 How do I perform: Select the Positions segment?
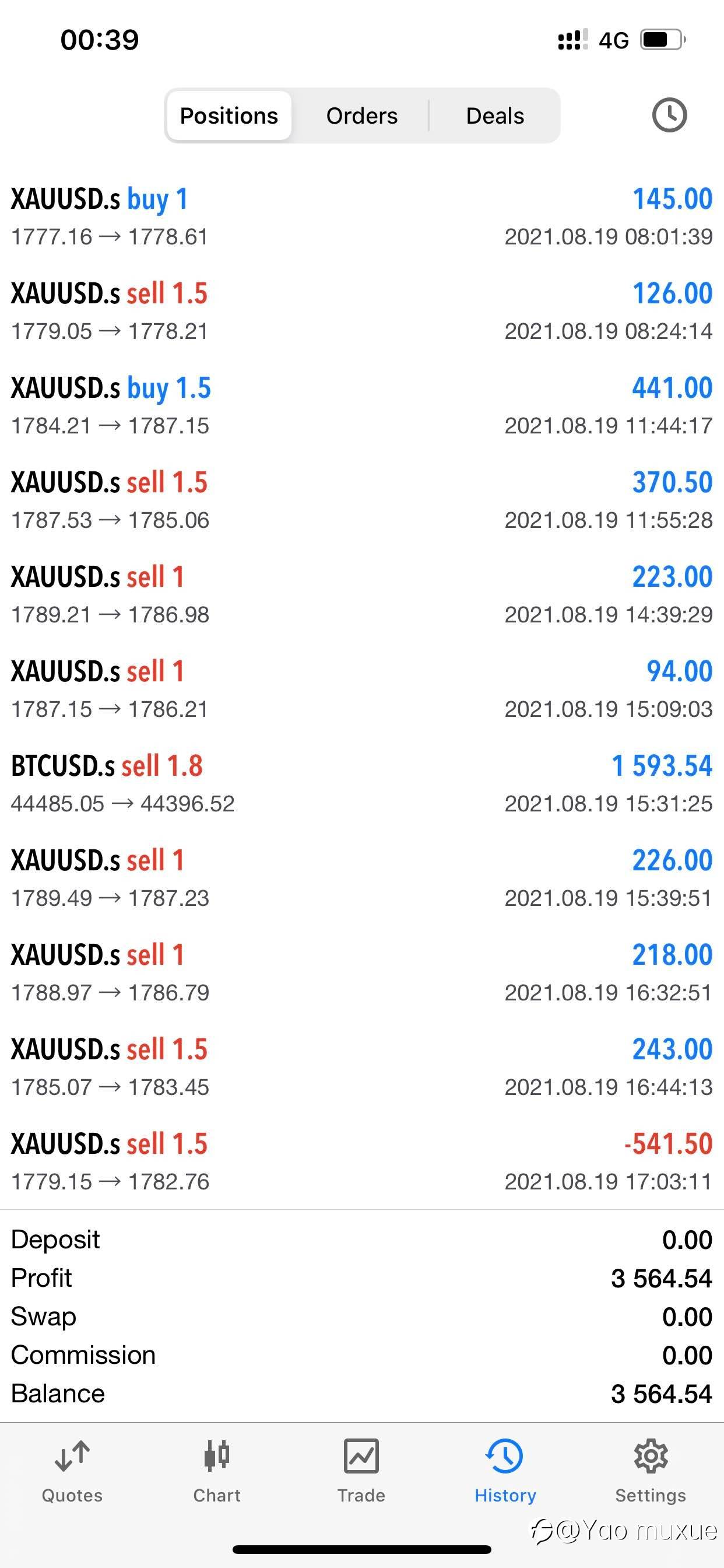click(x=229, y=116)
